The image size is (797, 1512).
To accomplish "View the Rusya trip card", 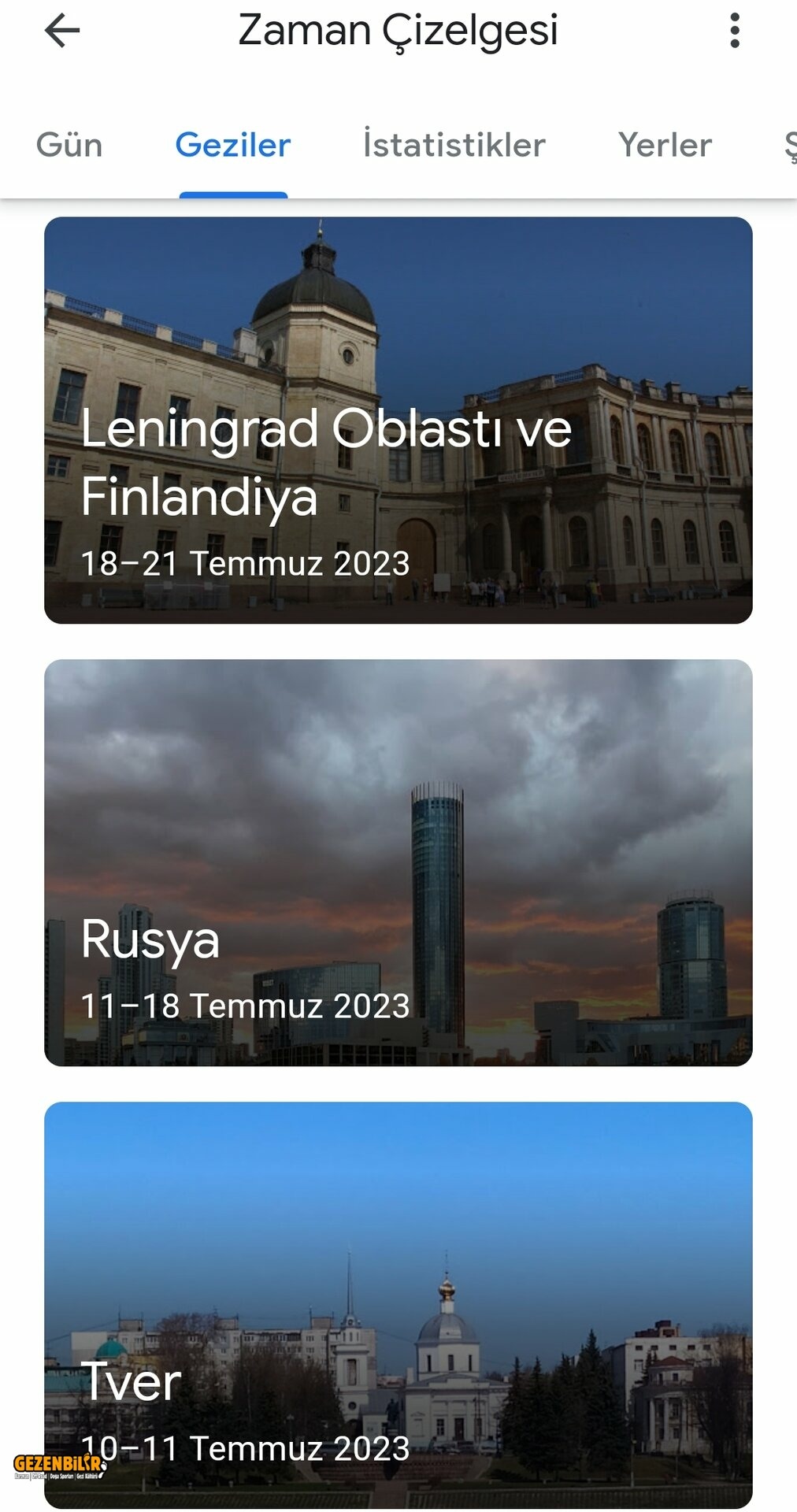I will [x=398, y=862].
